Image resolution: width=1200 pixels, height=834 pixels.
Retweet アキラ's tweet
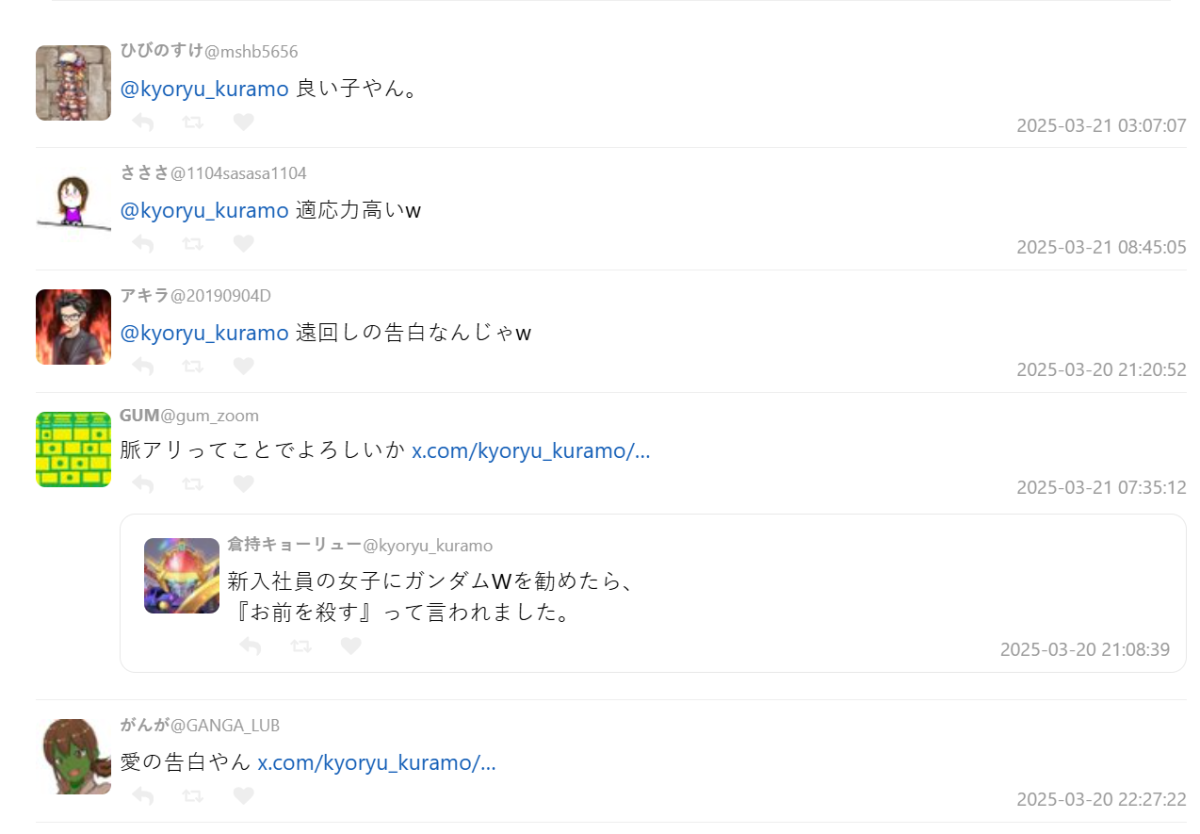[193, 366]
